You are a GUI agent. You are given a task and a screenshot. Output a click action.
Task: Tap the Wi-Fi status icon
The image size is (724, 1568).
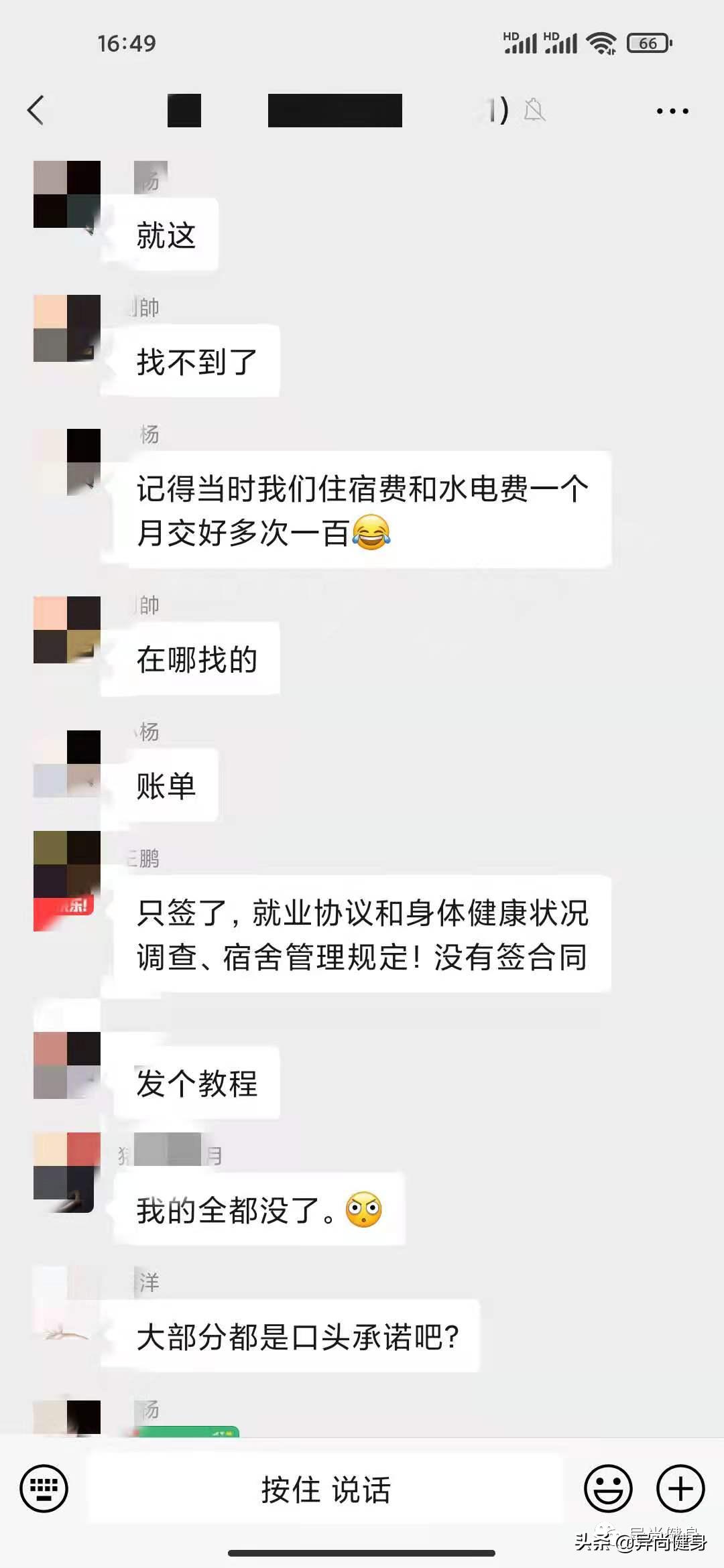[x=599, y=42]
